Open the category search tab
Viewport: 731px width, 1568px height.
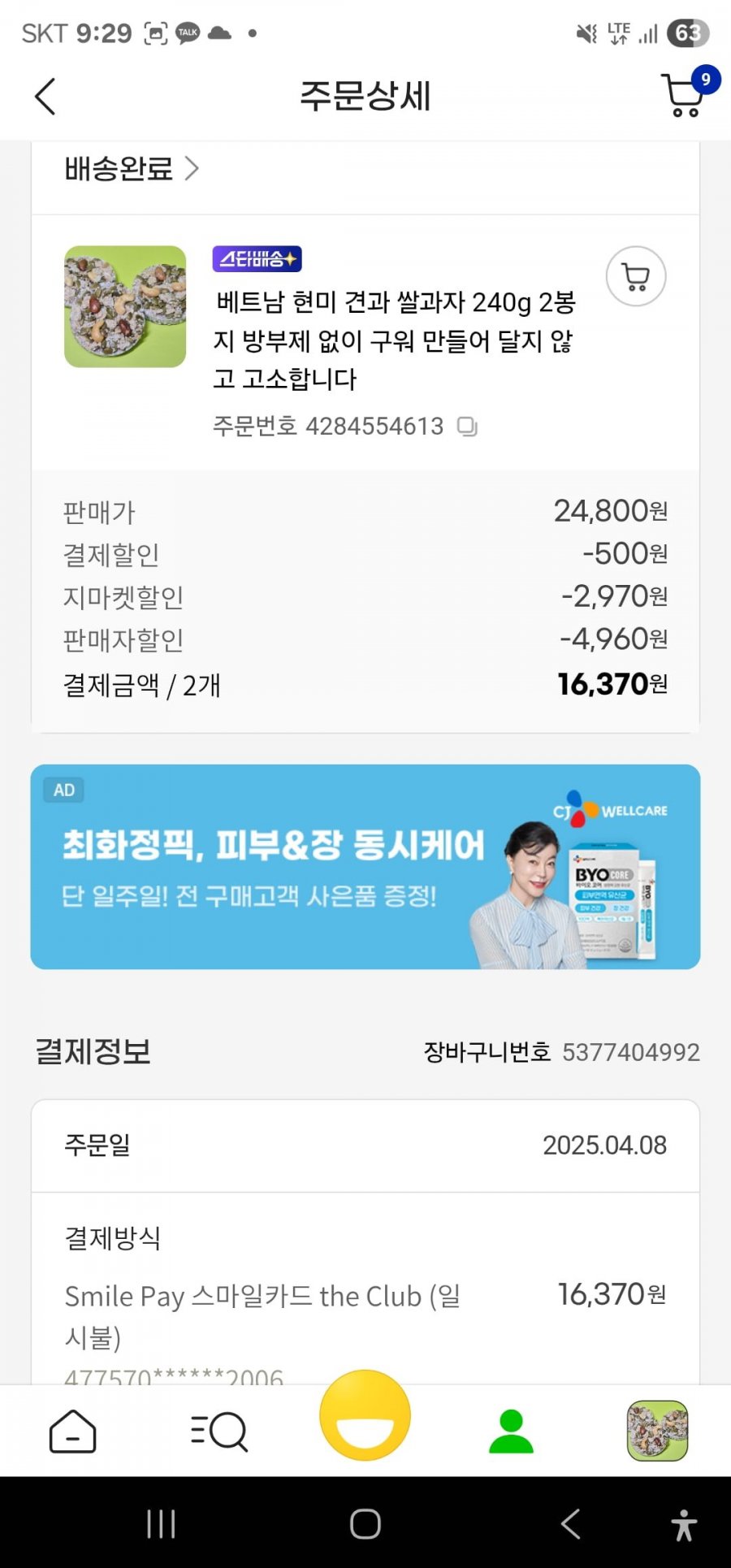[x=219, y=1431]
